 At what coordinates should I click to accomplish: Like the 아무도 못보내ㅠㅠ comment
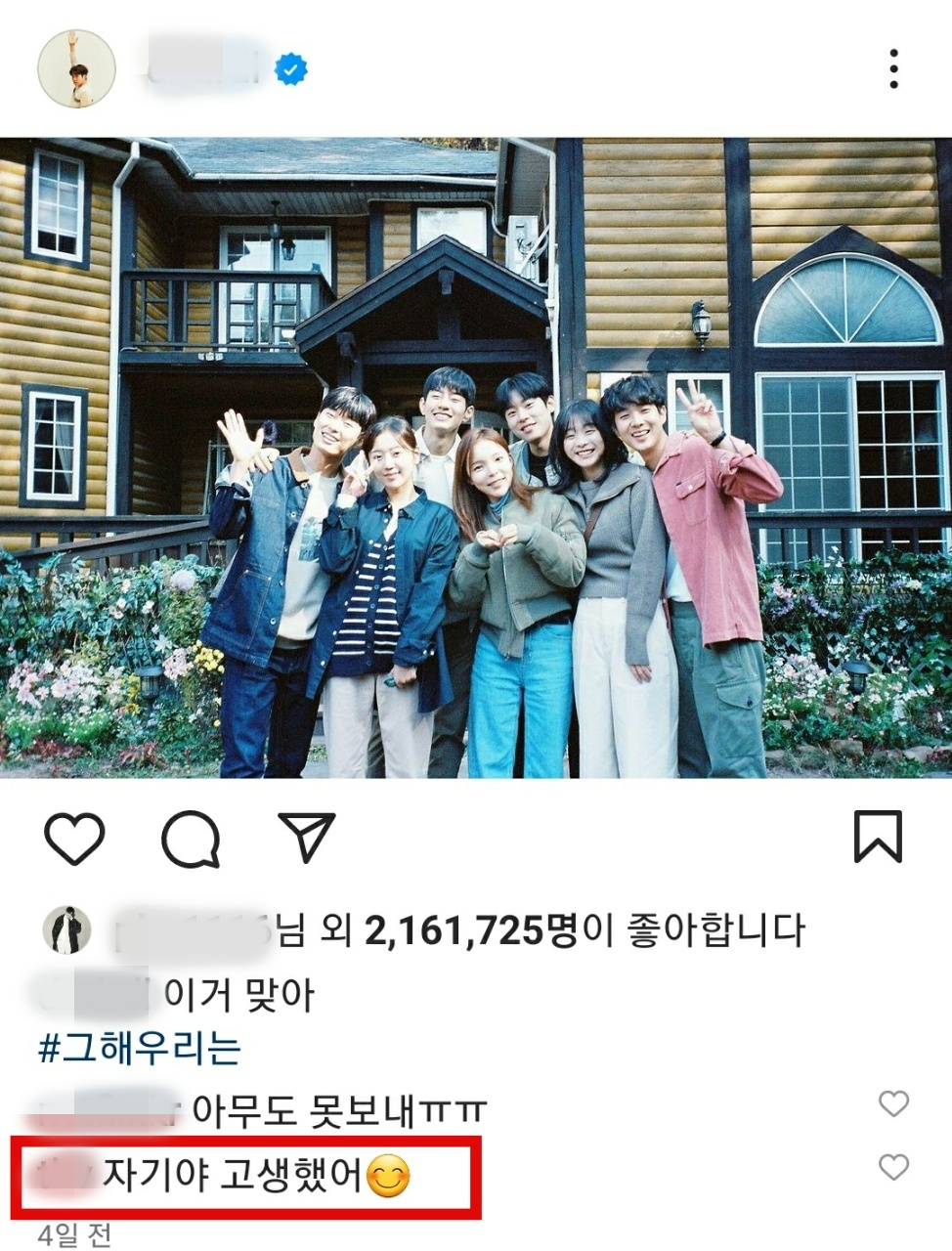[x=893, y=1103]
